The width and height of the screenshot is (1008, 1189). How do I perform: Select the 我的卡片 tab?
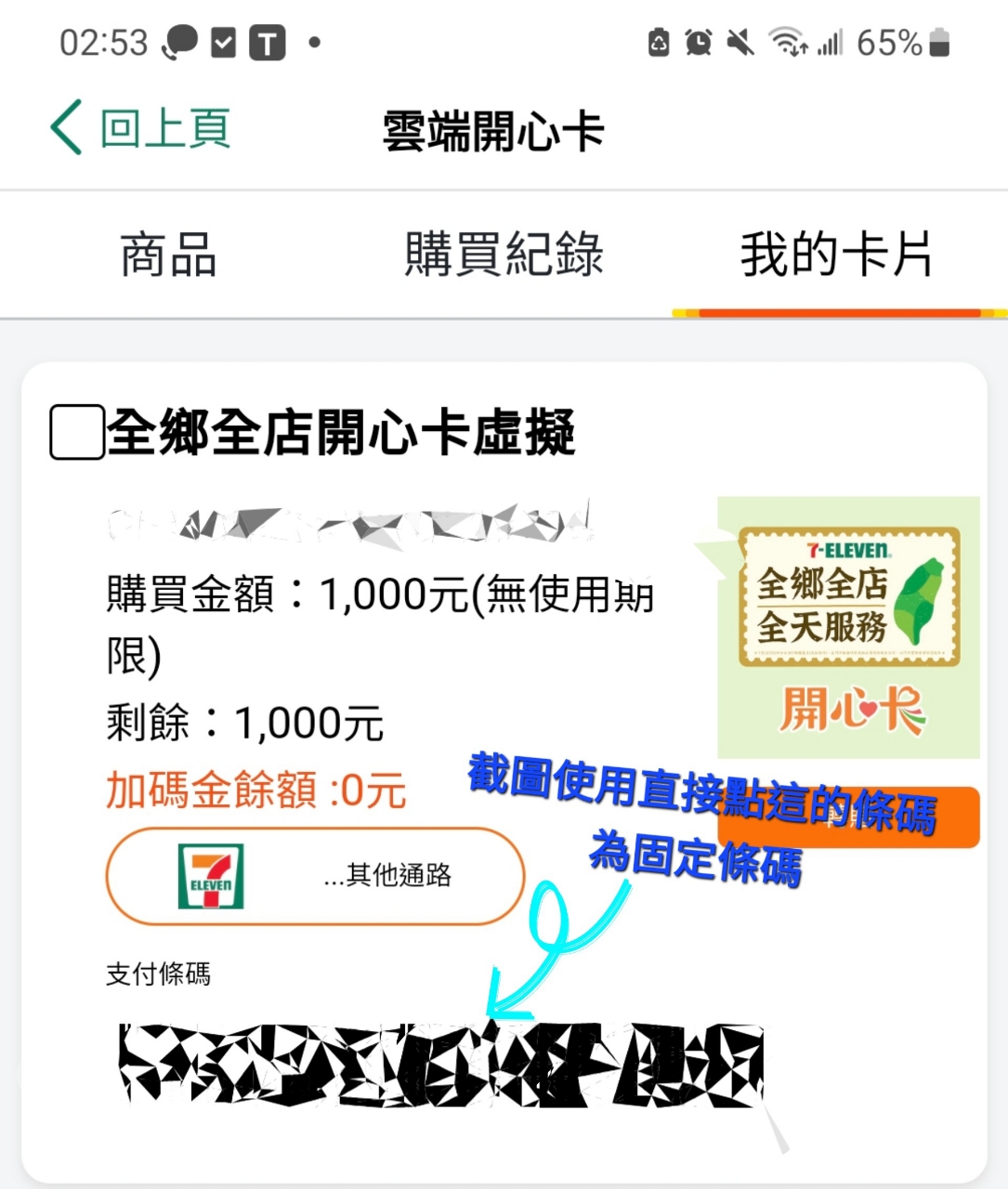pos(836,255)
